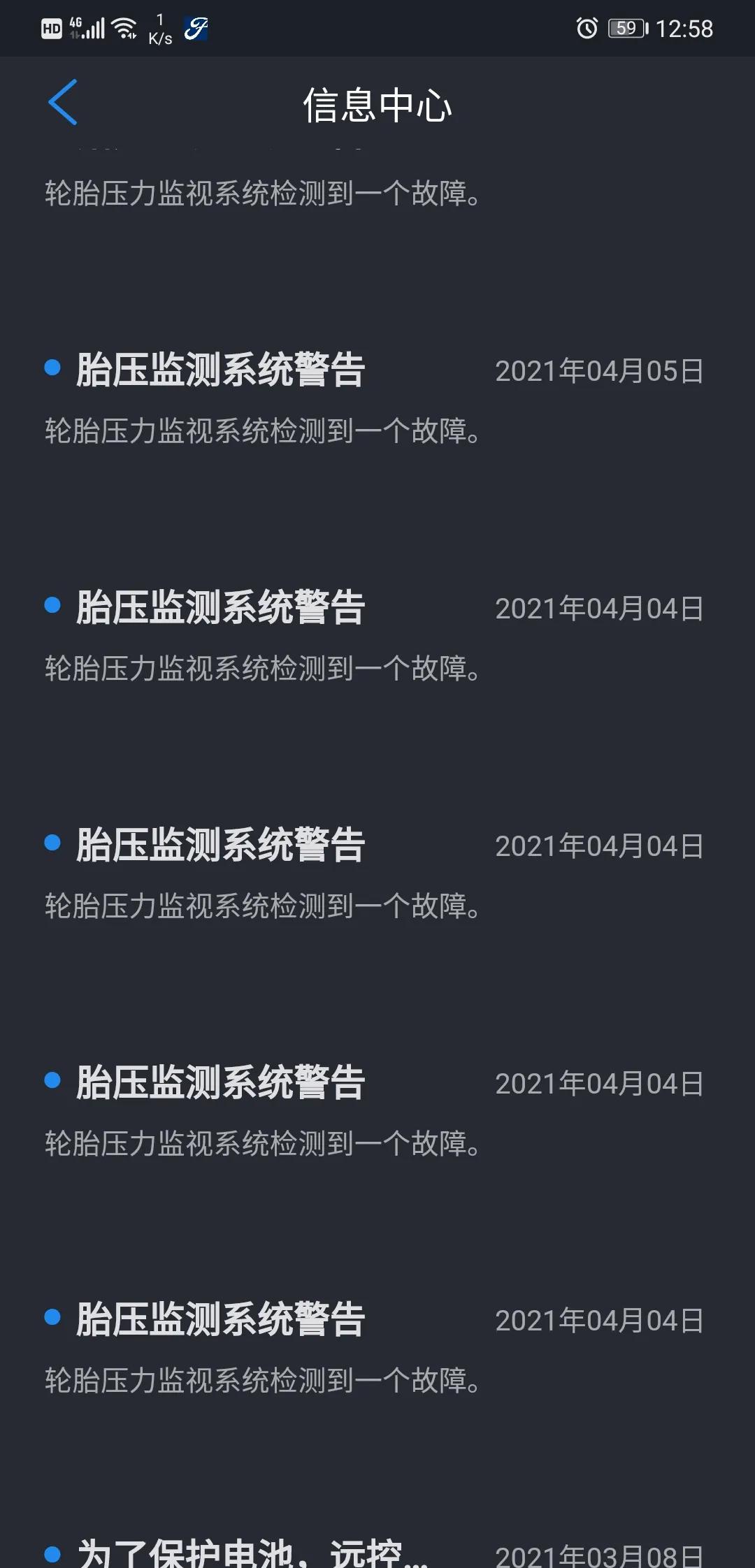
Task: Tap the network speed indicator showing K/s
Action: click(159, 28)
